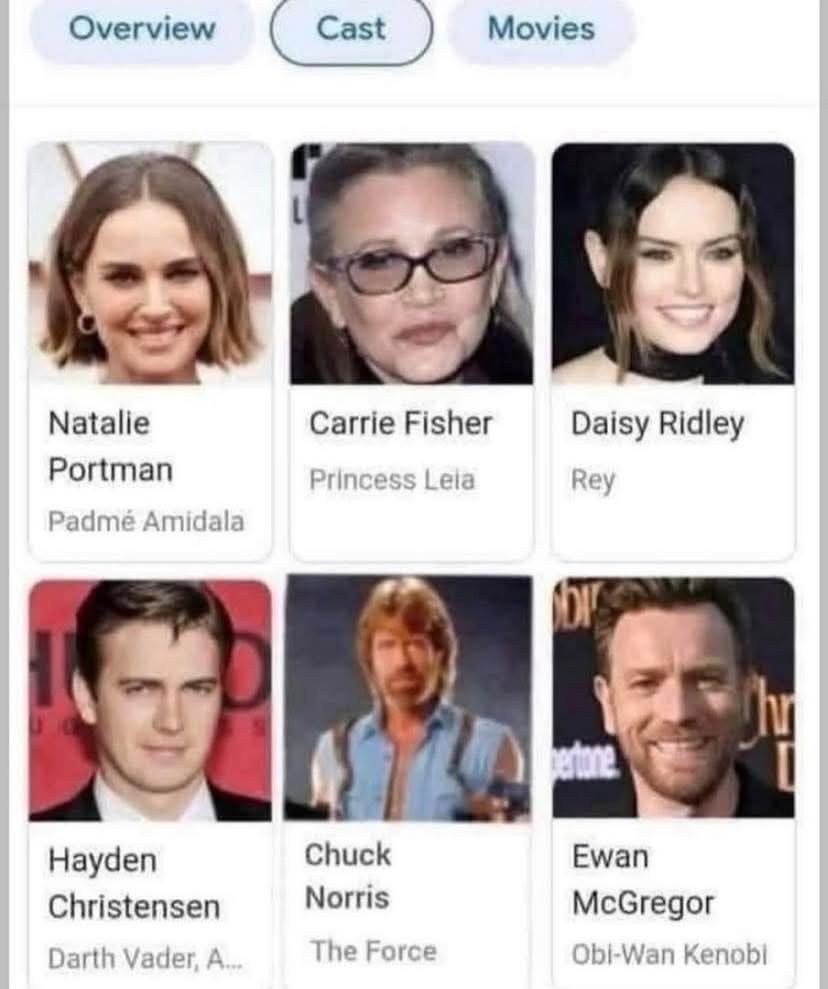Tap the Chuck Norris cast card

point(408,780)
